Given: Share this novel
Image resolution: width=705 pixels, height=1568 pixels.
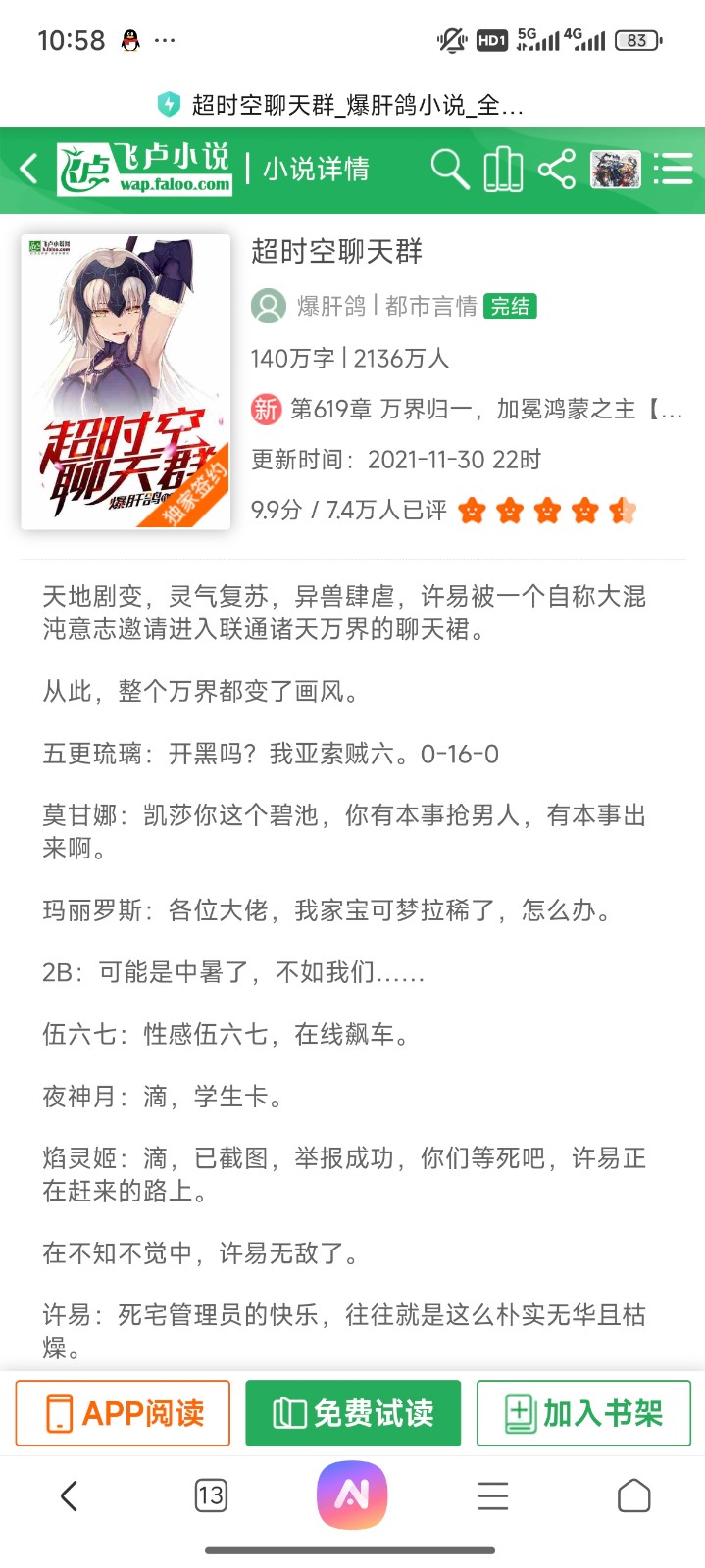Looking at the screenshot, I should tap(557, 169).
